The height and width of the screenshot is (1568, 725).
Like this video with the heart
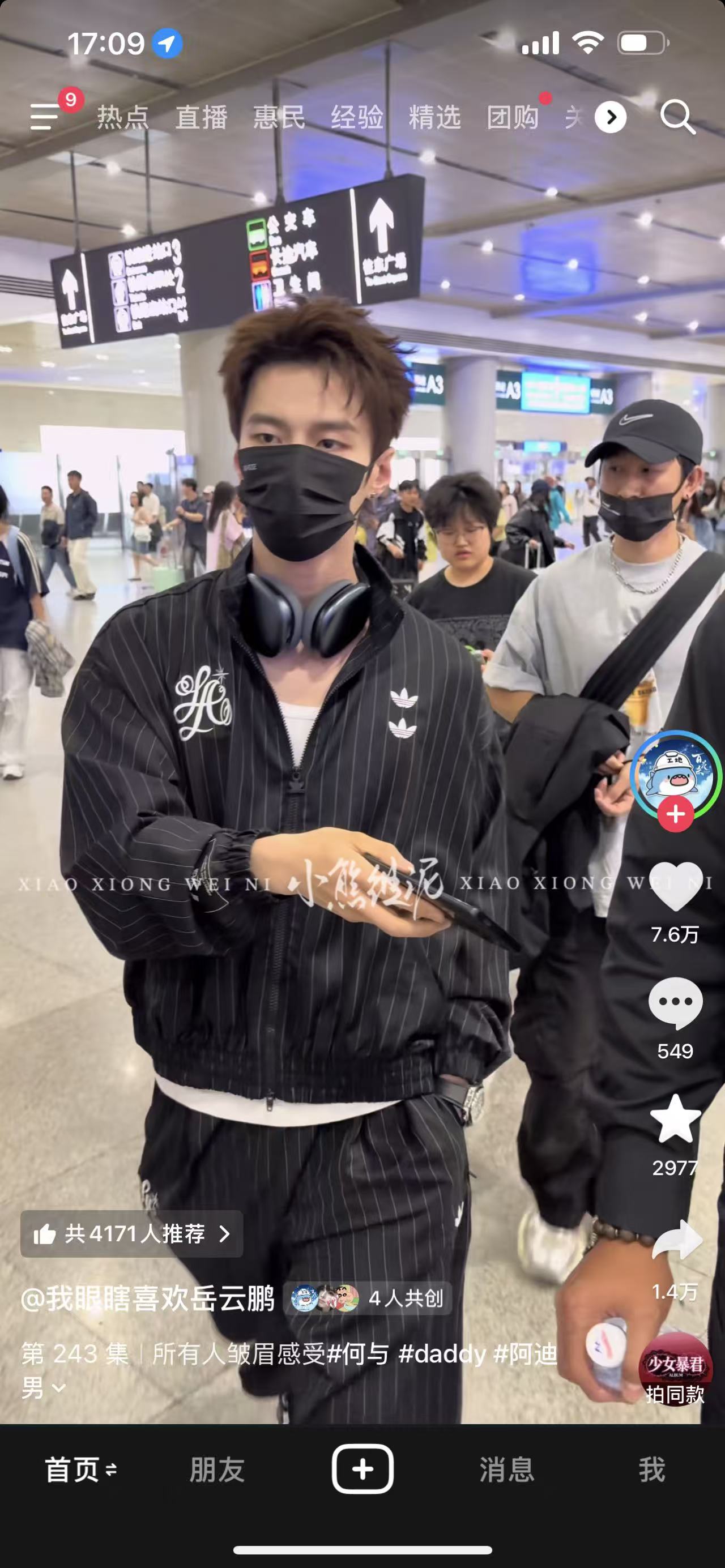675,886
